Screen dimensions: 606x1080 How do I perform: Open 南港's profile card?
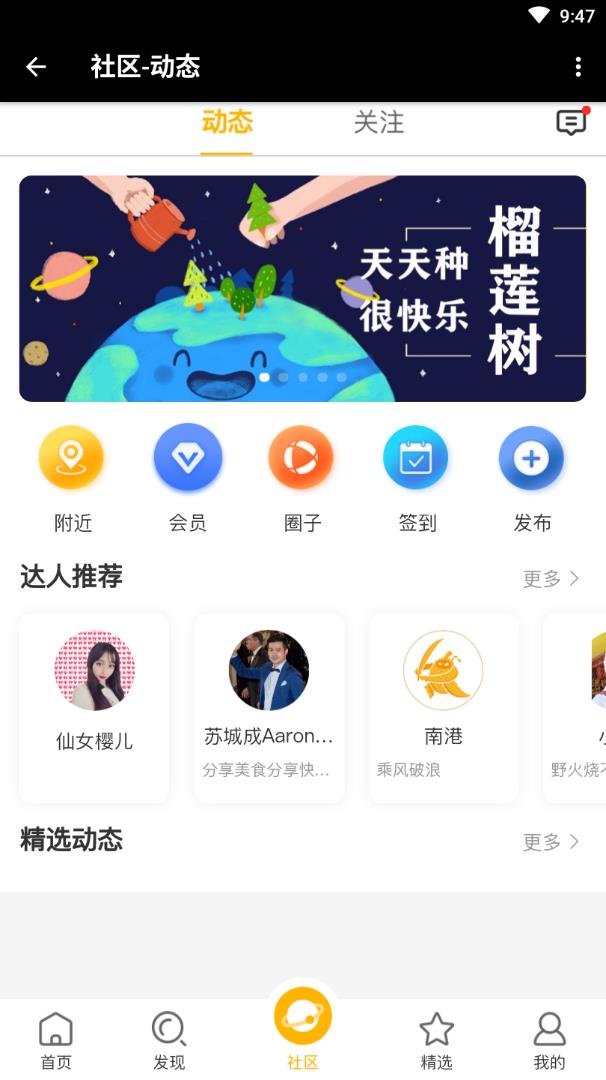[443, 708]
